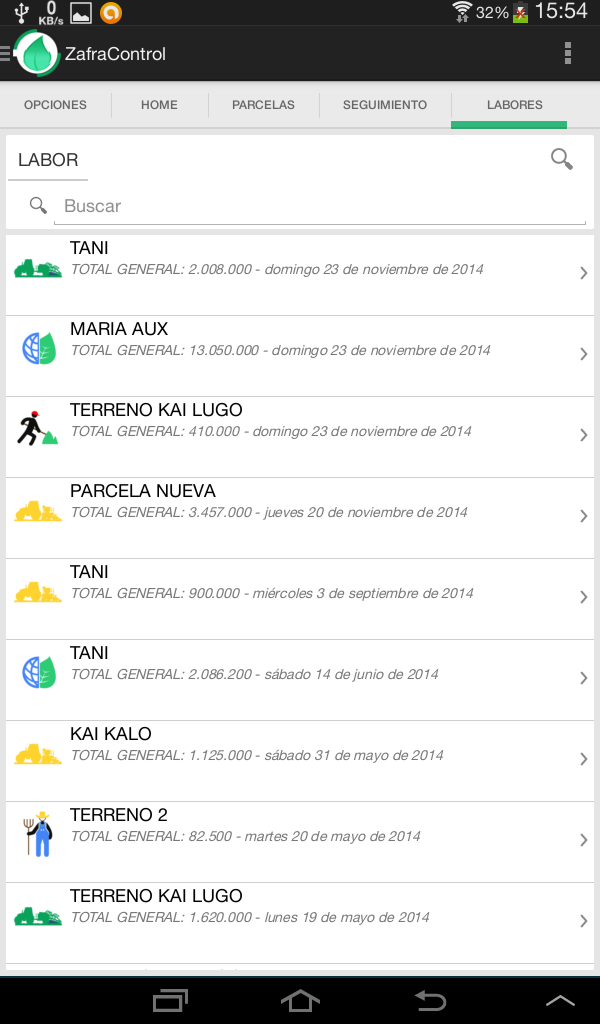Open TANI labor dated 3 de septiembre
This screenshot has width=600, height=1024.
coord(300,599)
